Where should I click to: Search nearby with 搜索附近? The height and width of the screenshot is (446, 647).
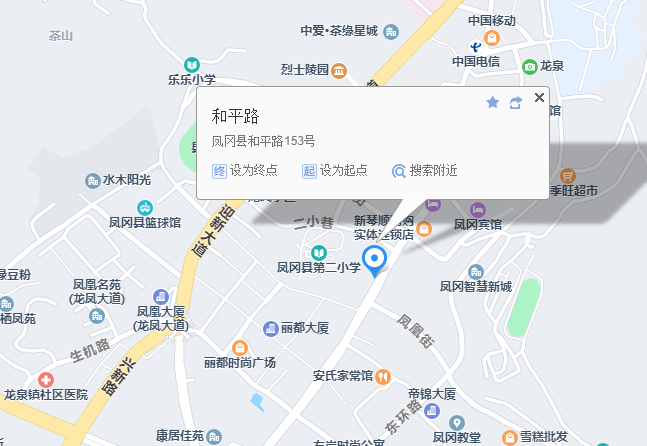[425, 171]
